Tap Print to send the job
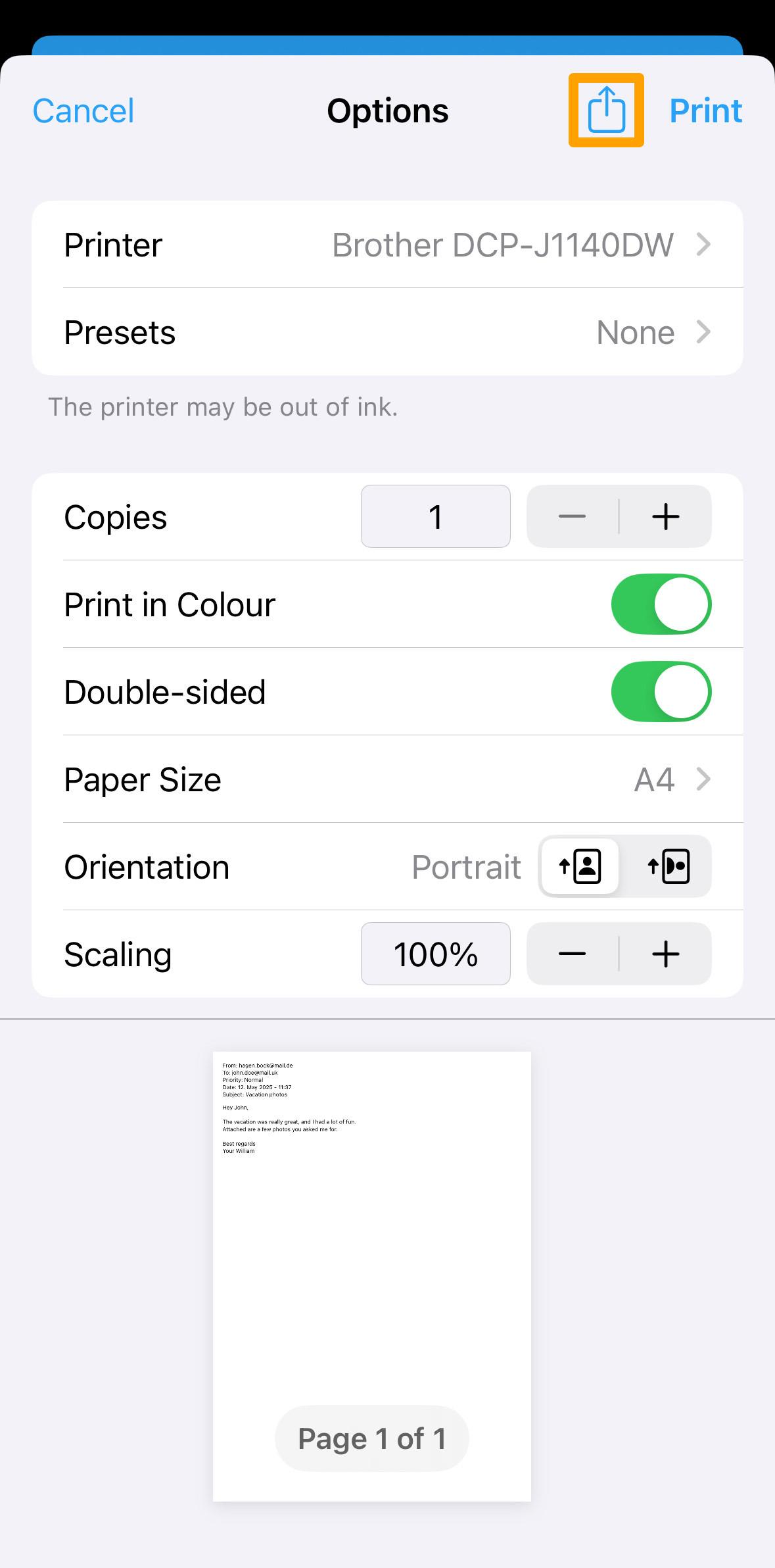This screenshot has height=1568, width=775. [x=705, y=110]
